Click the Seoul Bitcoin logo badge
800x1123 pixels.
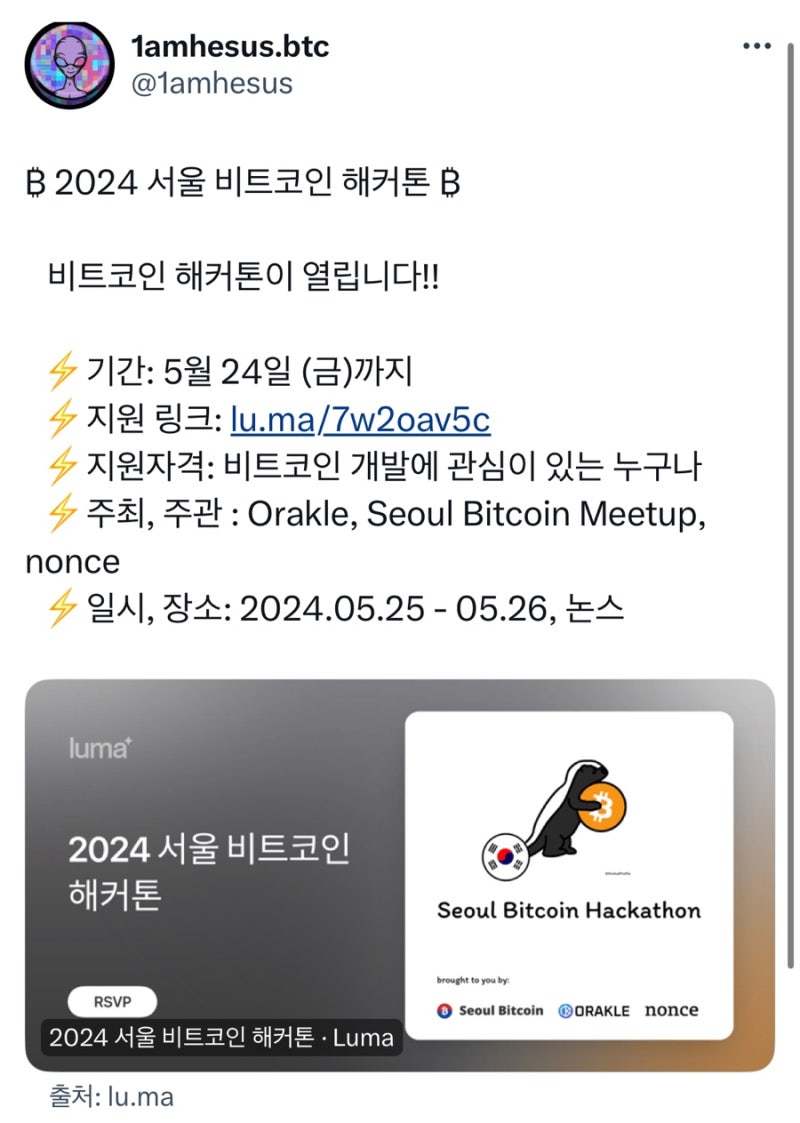point(488,1010)
